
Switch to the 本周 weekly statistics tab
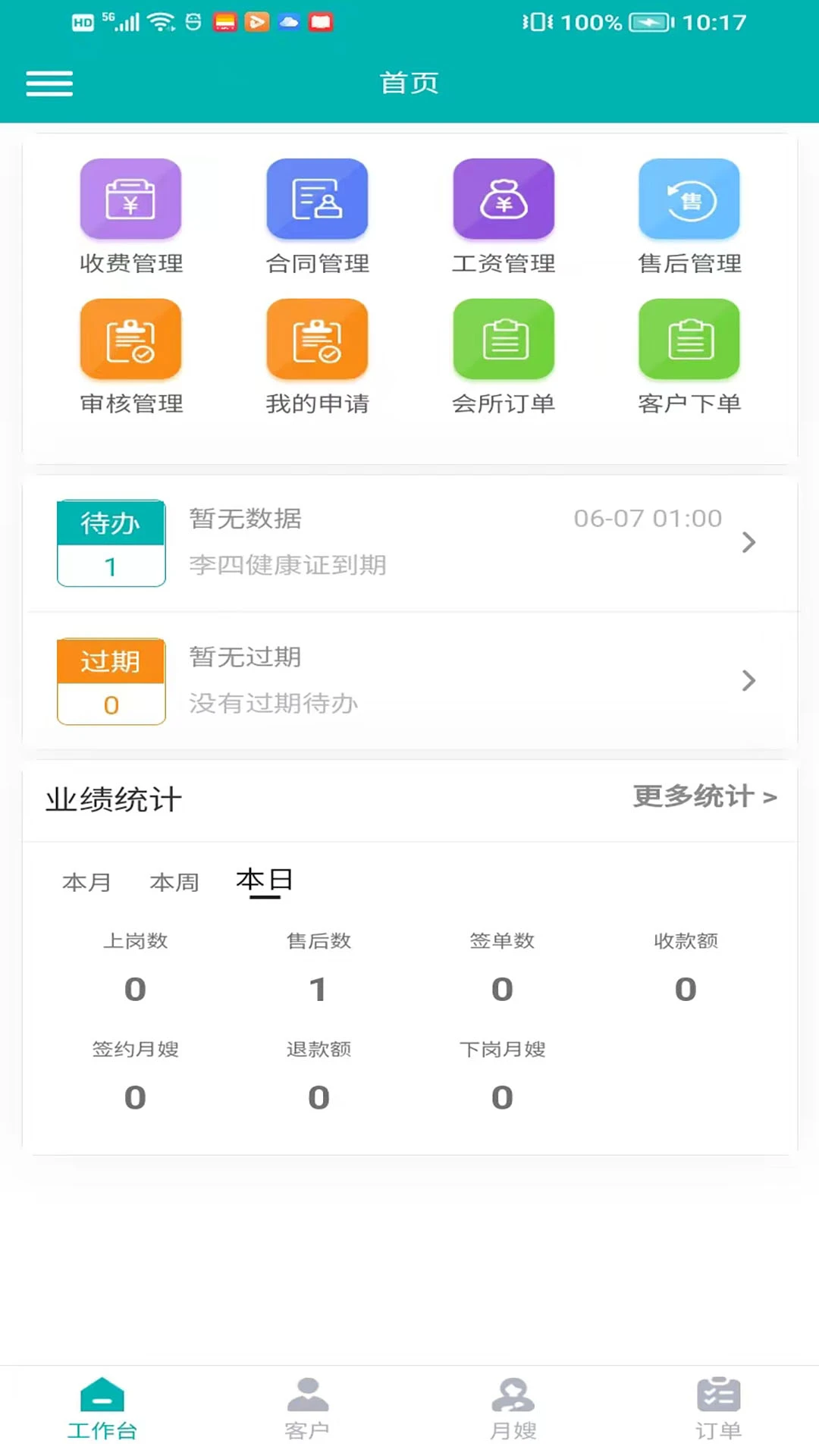click(174, 882)
